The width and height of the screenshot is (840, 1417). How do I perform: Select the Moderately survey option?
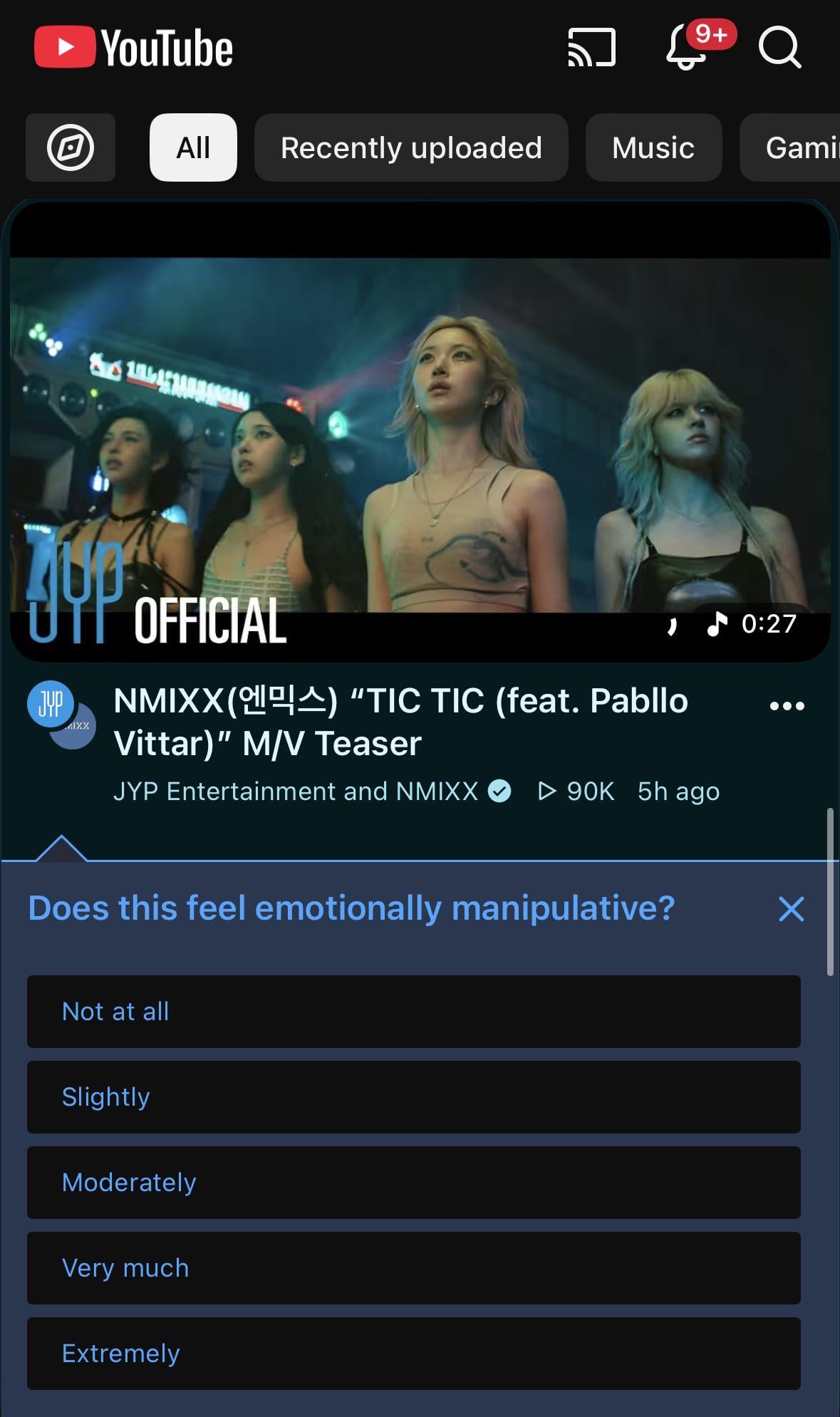413,1183
